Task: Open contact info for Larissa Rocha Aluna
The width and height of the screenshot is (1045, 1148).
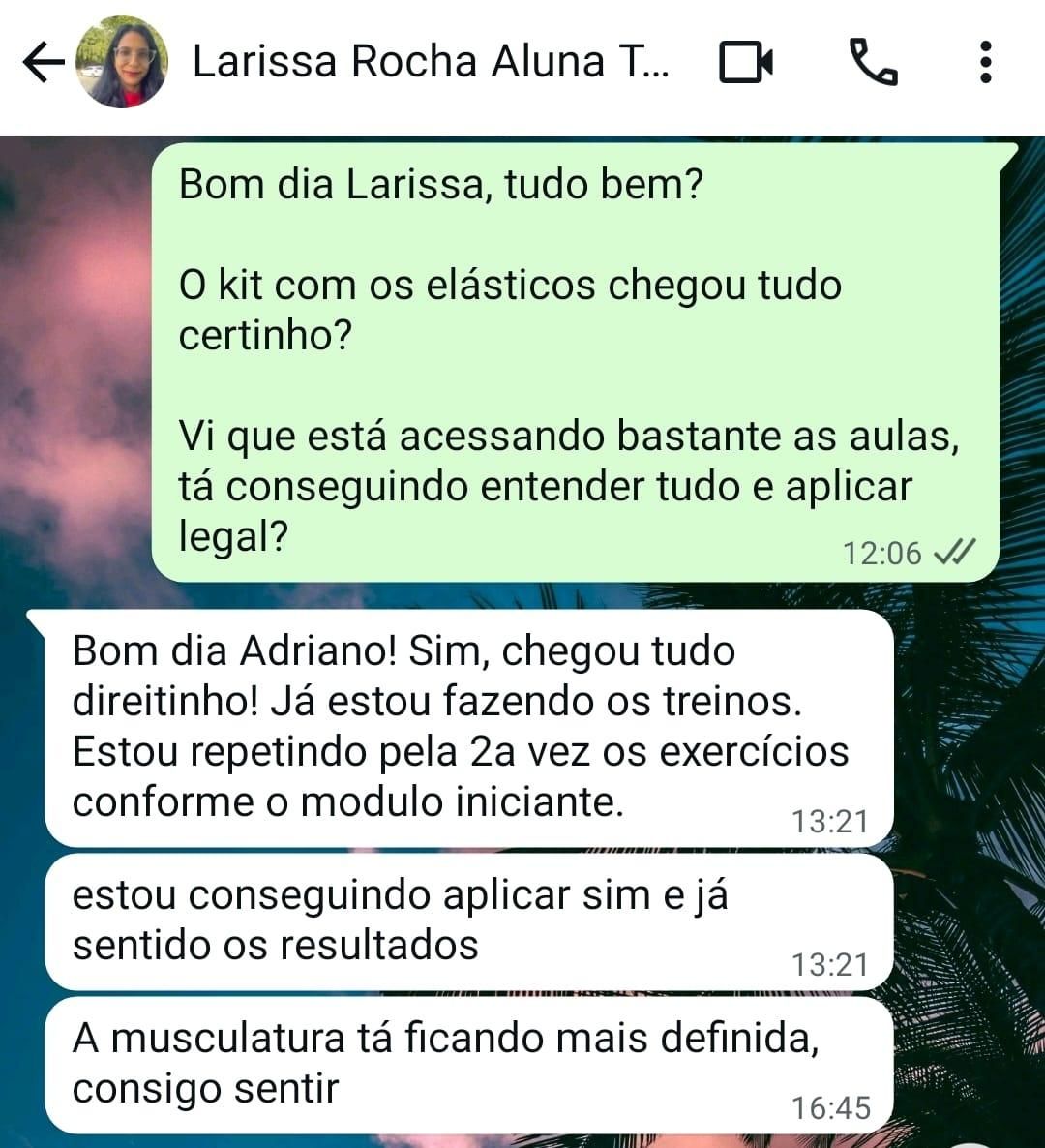Action: [x=430, y=62]
